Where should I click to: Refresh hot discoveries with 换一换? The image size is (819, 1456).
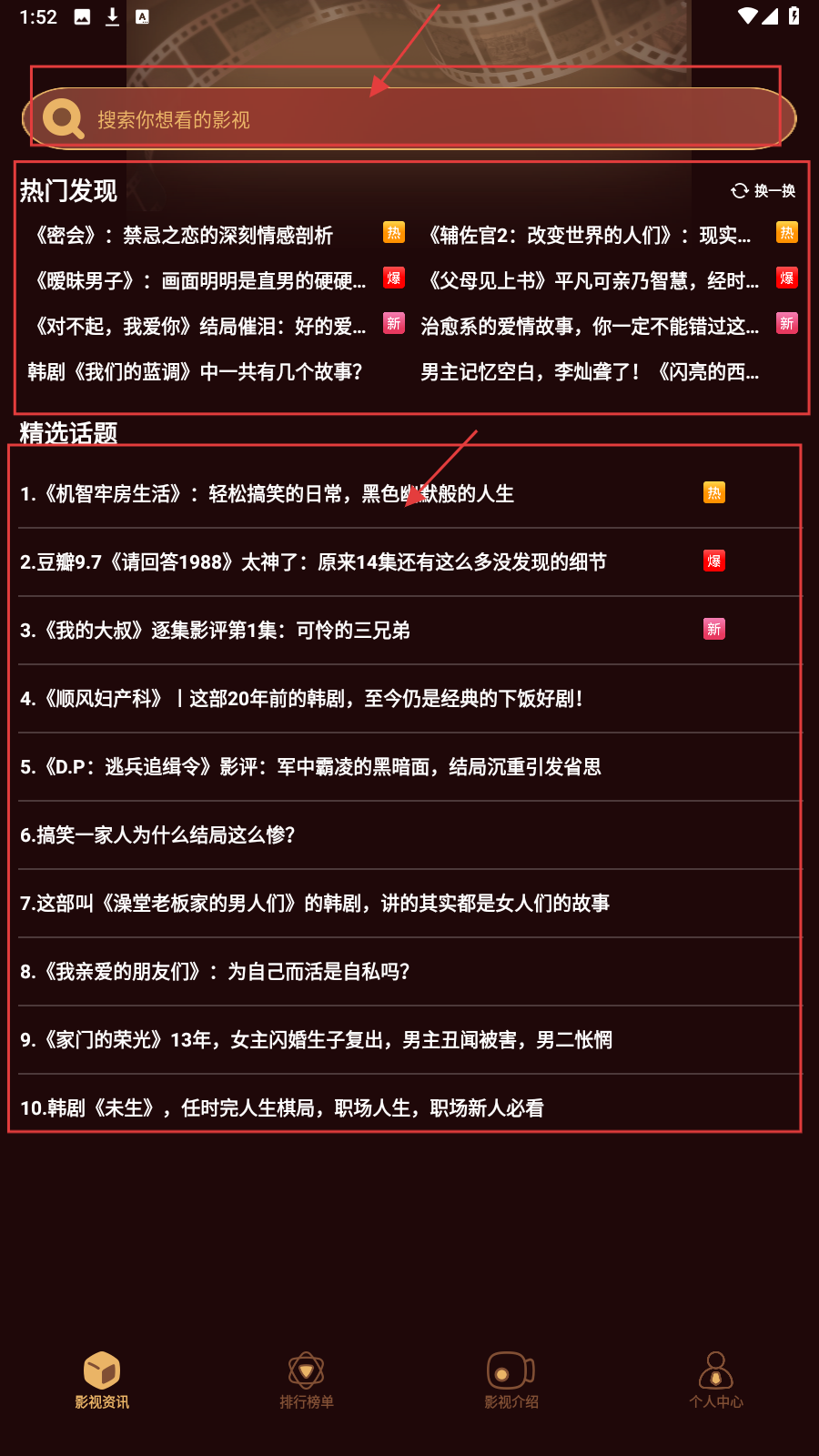click(x=763, y=190)
